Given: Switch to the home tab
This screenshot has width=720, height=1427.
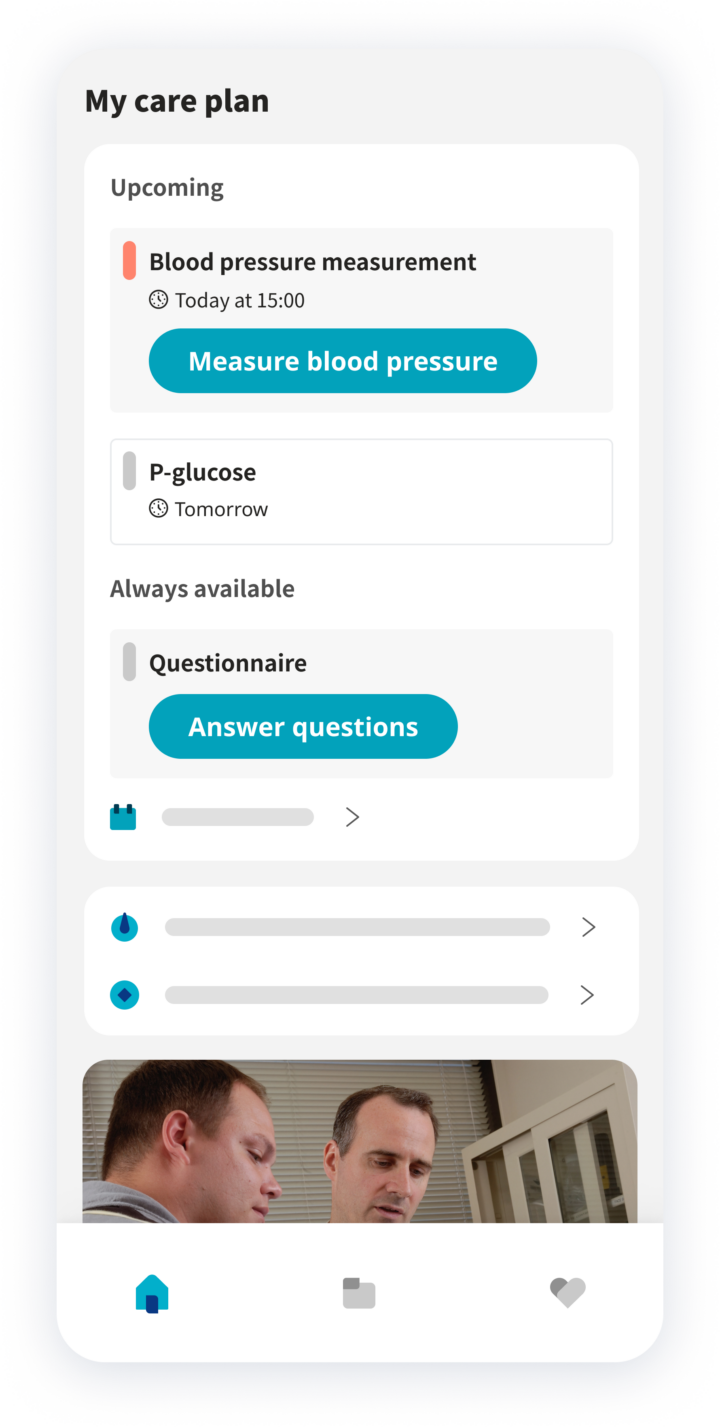Looking at the screenshot, I should click(x=152, y=1293).
